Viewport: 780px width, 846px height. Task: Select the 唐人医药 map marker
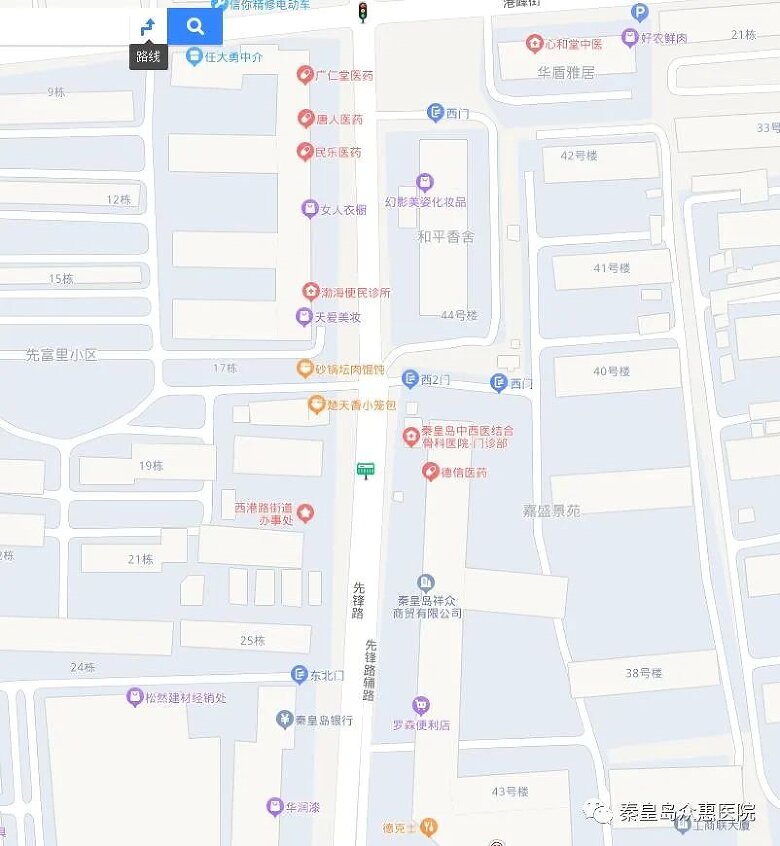tap(305, 119)
